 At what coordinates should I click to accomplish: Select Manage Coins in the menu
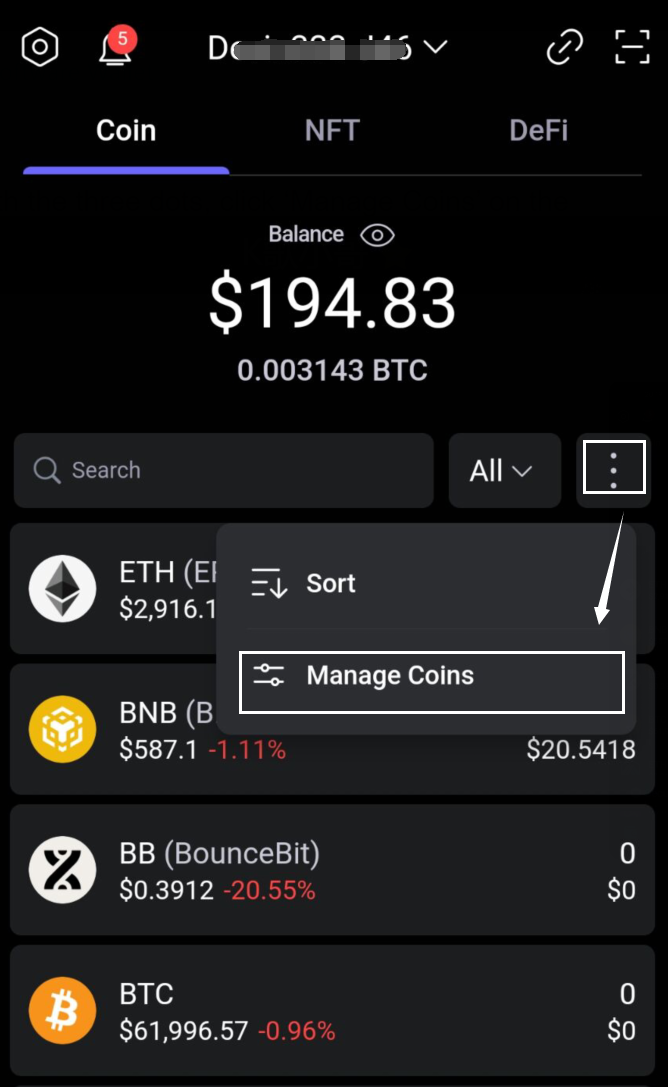(390, 676)
